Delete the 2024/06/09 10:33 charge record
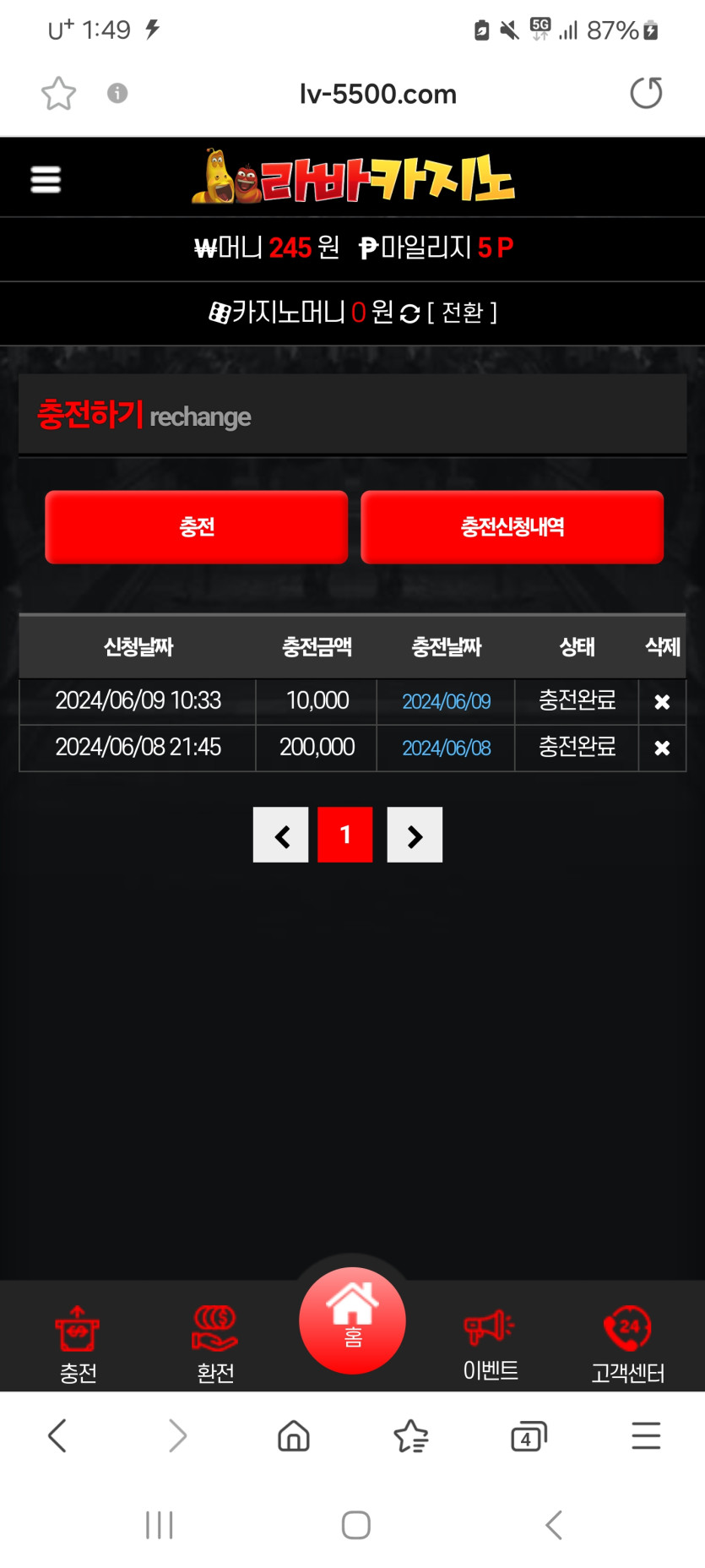 [662, 702]
